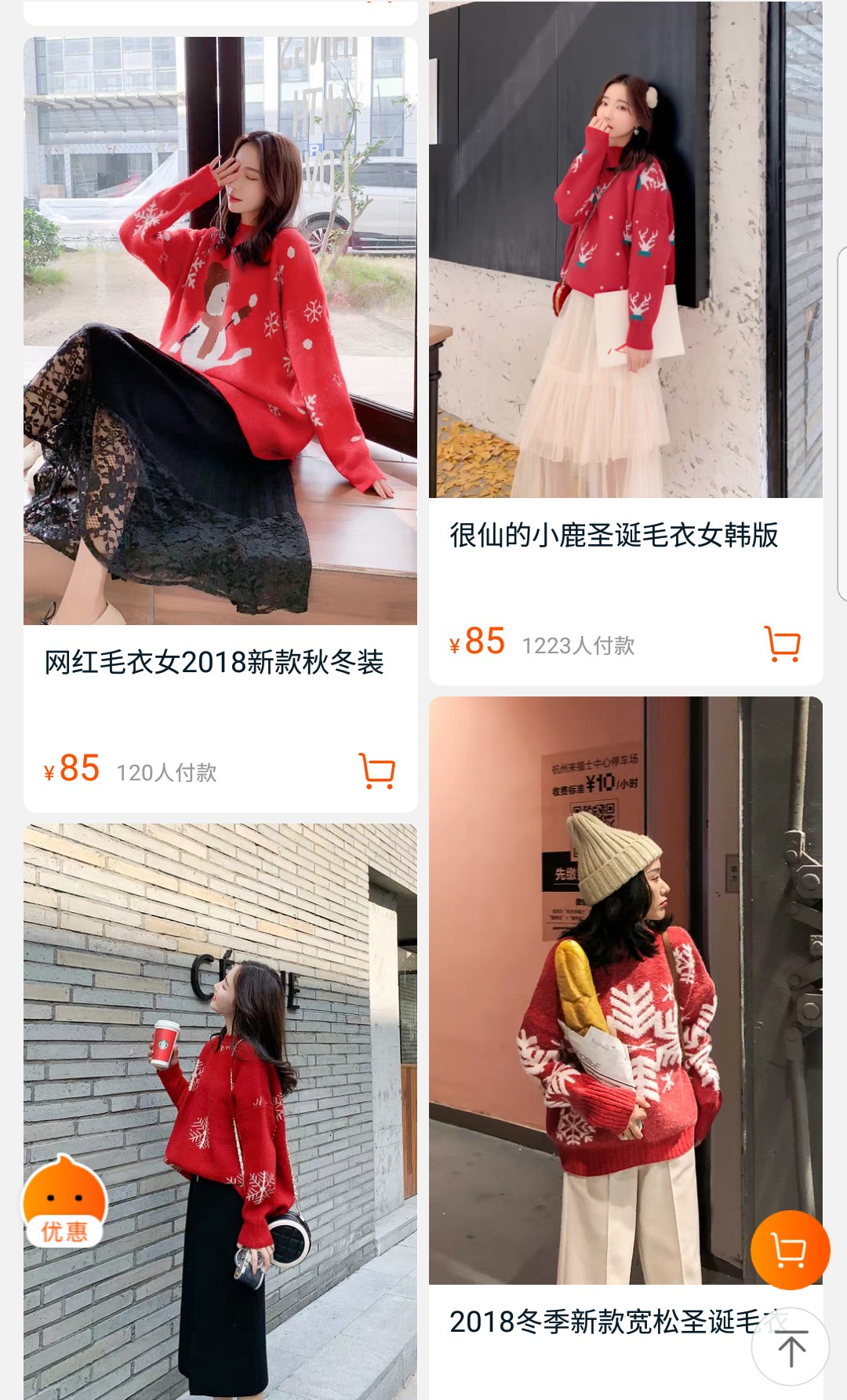The width and height of the screenshot is (847, 1400).
Task: Open the 2018冬季新款宽松圣诞毛衣 product card
Action: coord(626,1048)
